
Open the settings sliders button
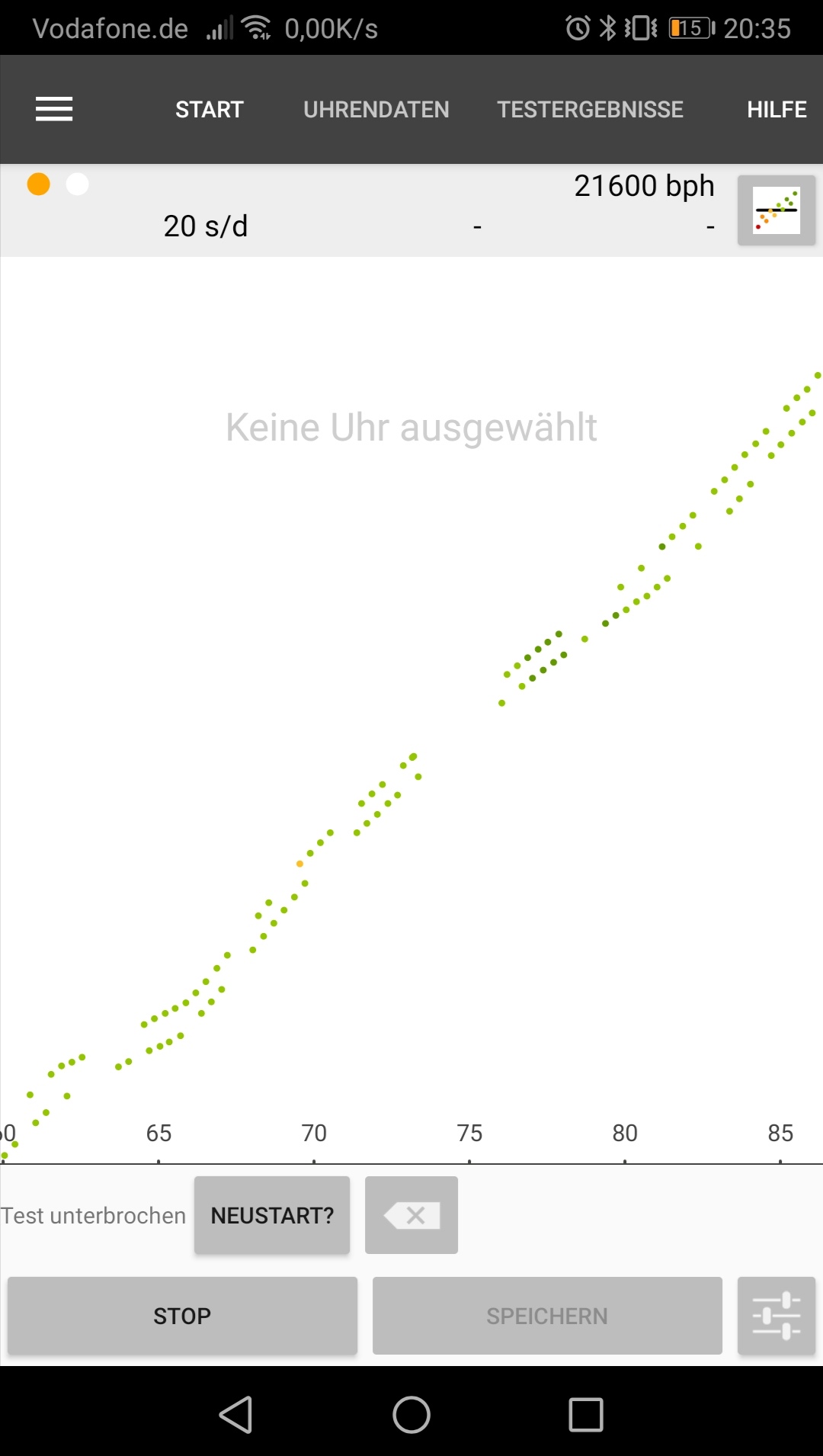777,1316
